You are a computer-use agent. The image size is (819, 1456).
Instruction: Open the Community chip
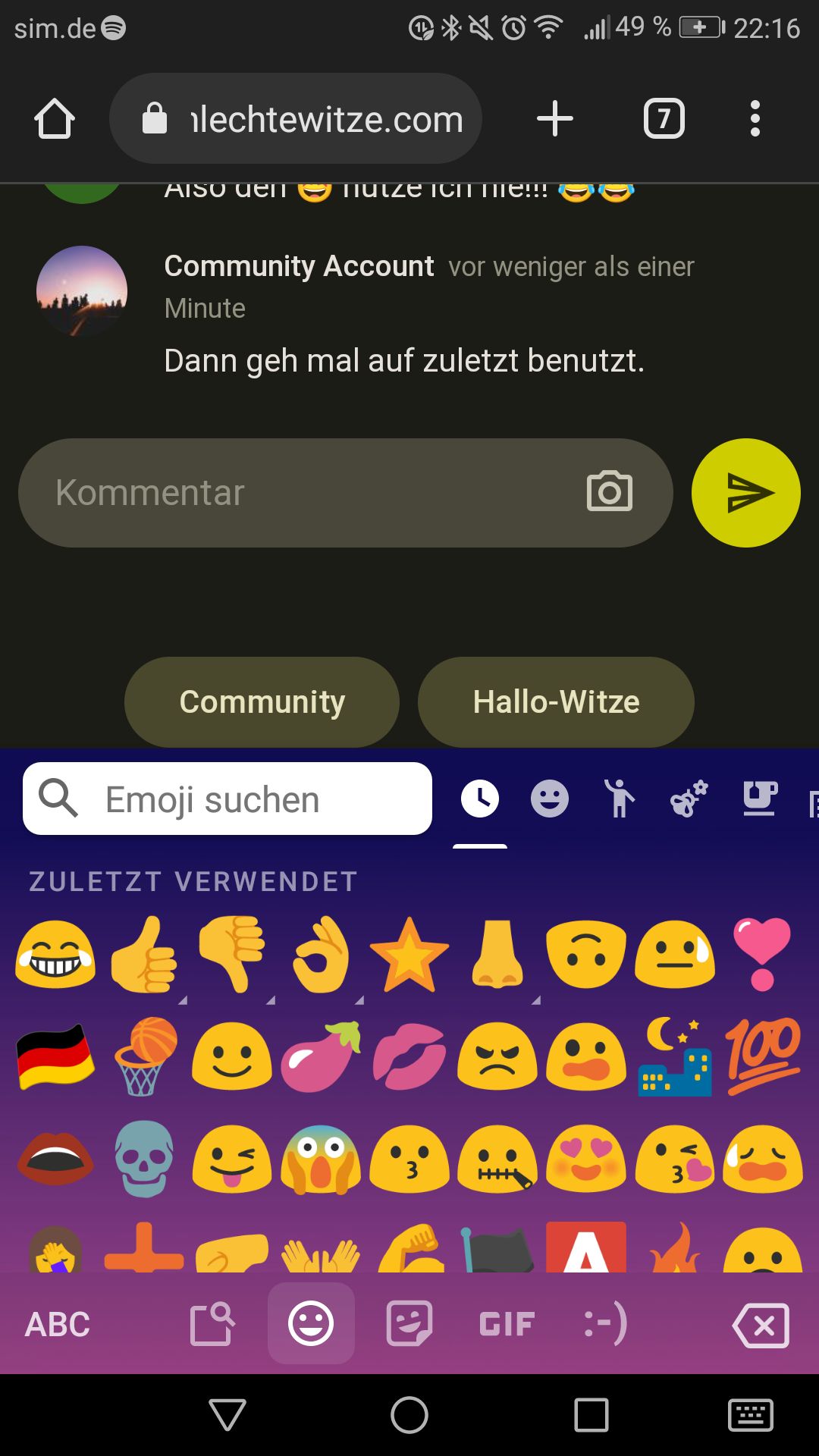(x=262, y=702)
